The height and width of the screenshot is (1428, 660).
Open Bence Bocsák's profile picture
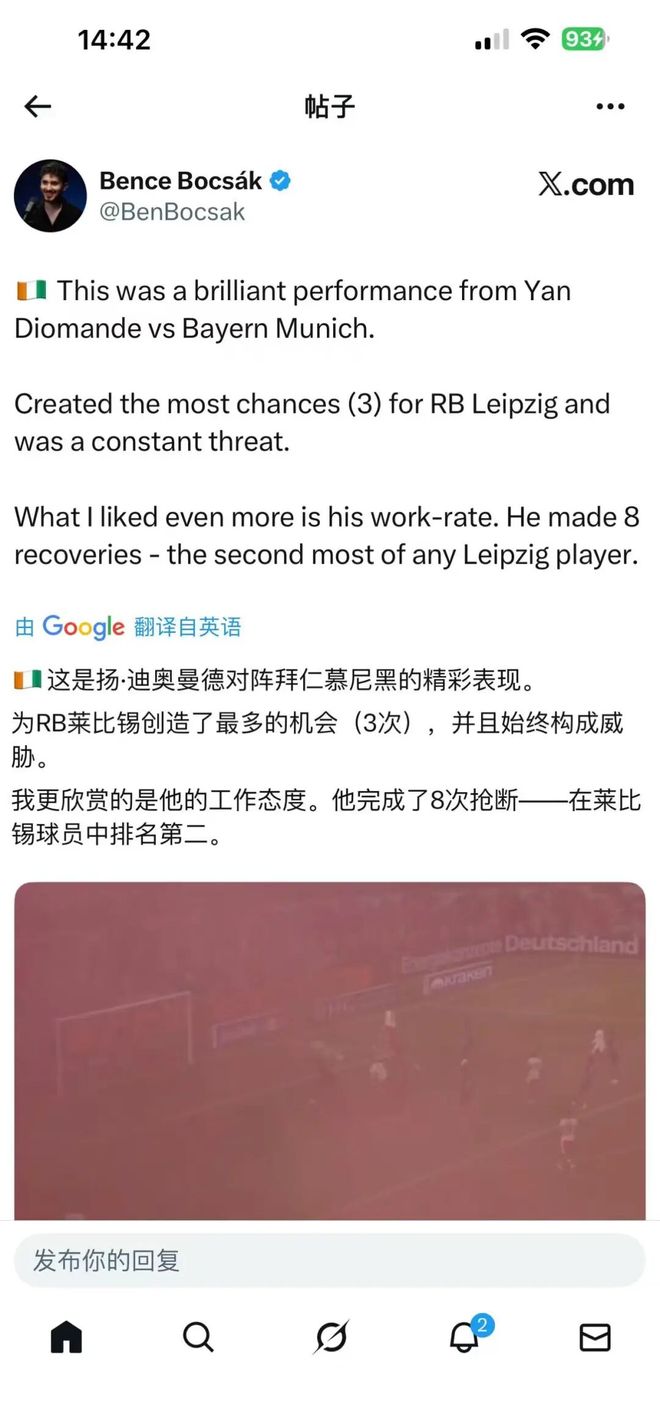coord(50,196)
